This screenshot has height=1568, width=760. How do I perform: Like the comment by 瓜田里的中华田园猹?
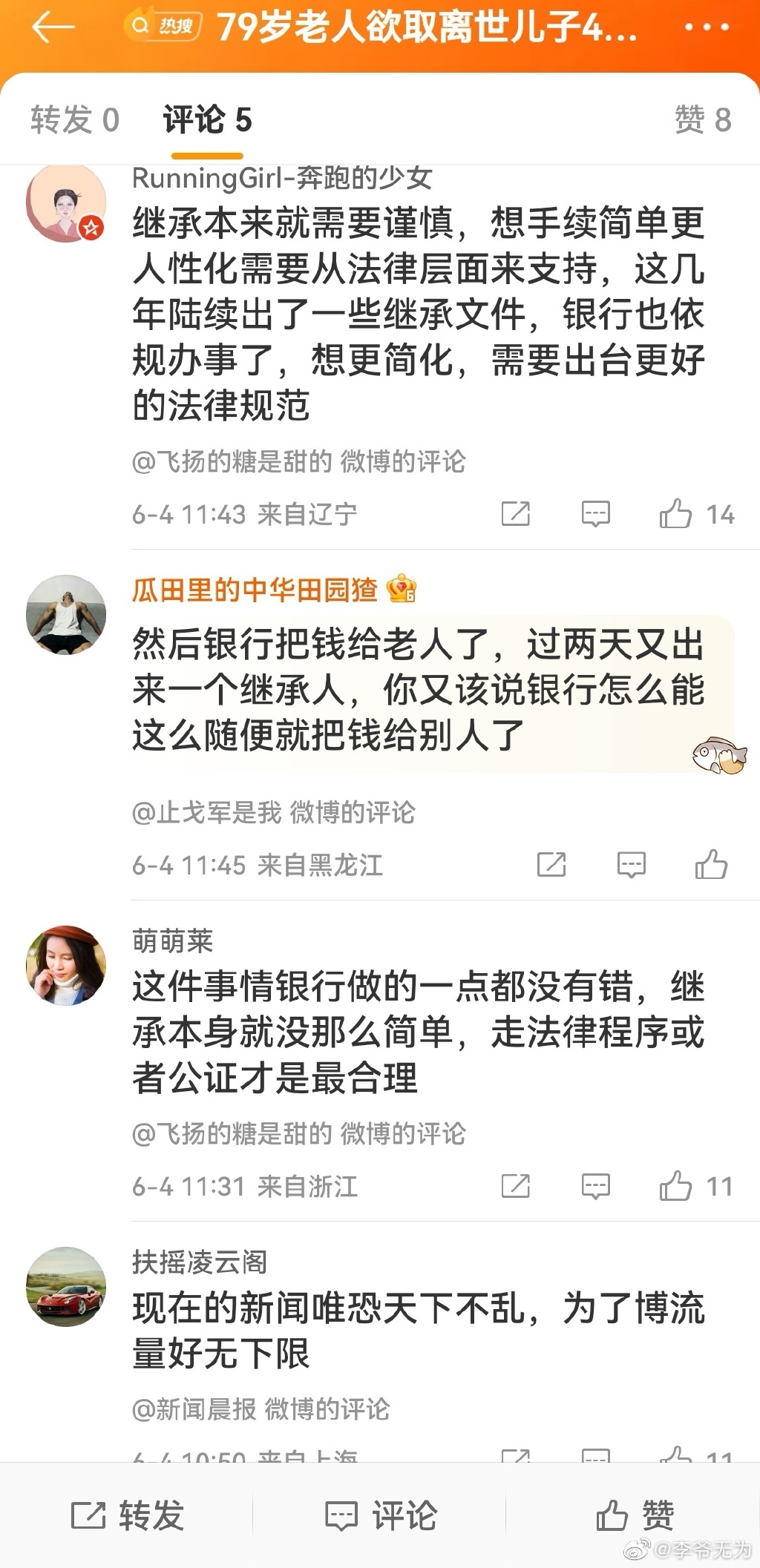tap(712, 863)
